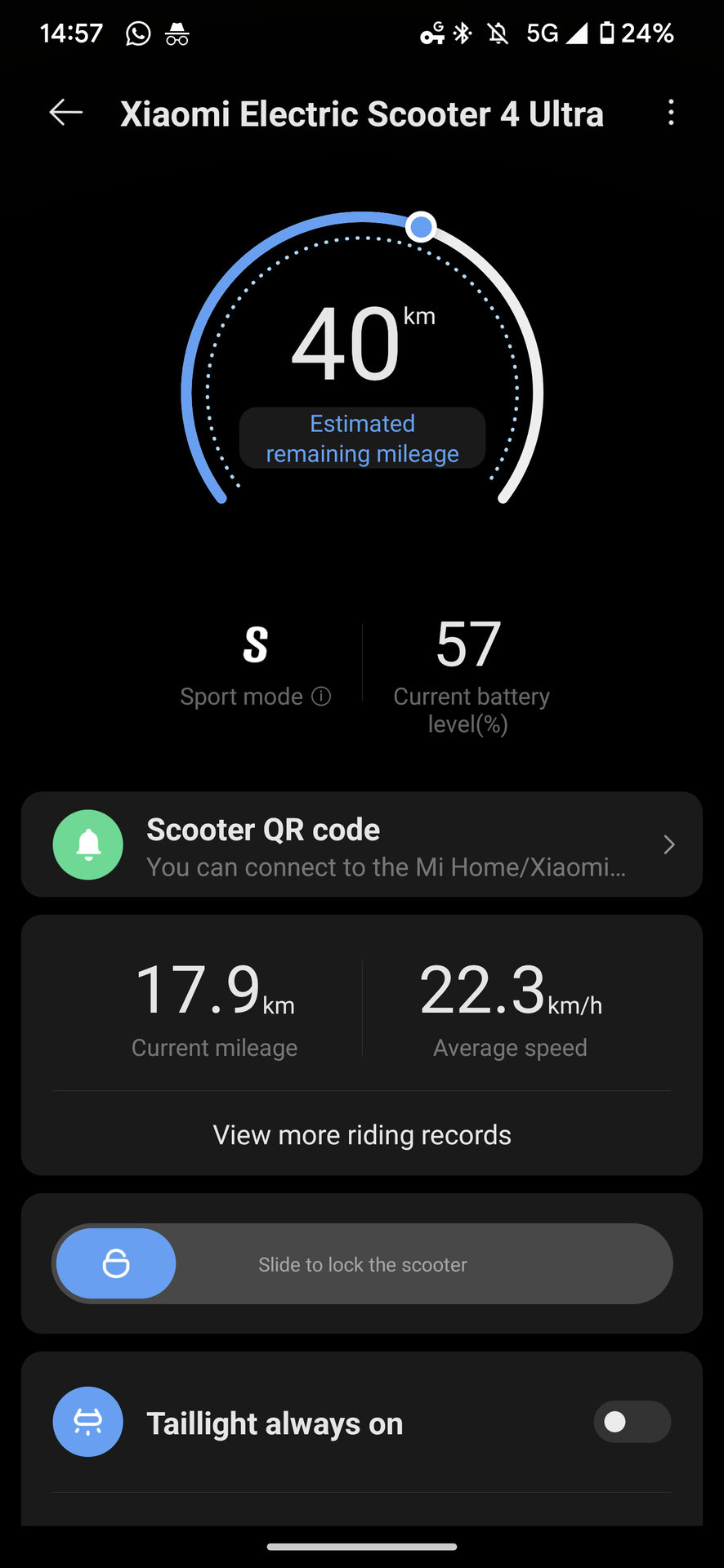Image resolution: width=724 pixels, height=1568 pixels.
Task: Open the three-dot overflow menu
Action: click(x=671, y=113)
